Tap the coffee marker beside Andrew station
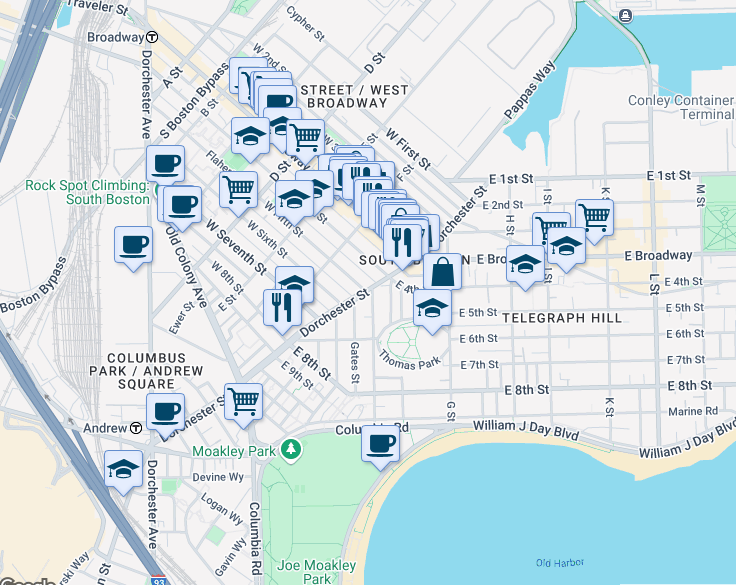Screen dimensions: 736x585 [x=166, y=411]
